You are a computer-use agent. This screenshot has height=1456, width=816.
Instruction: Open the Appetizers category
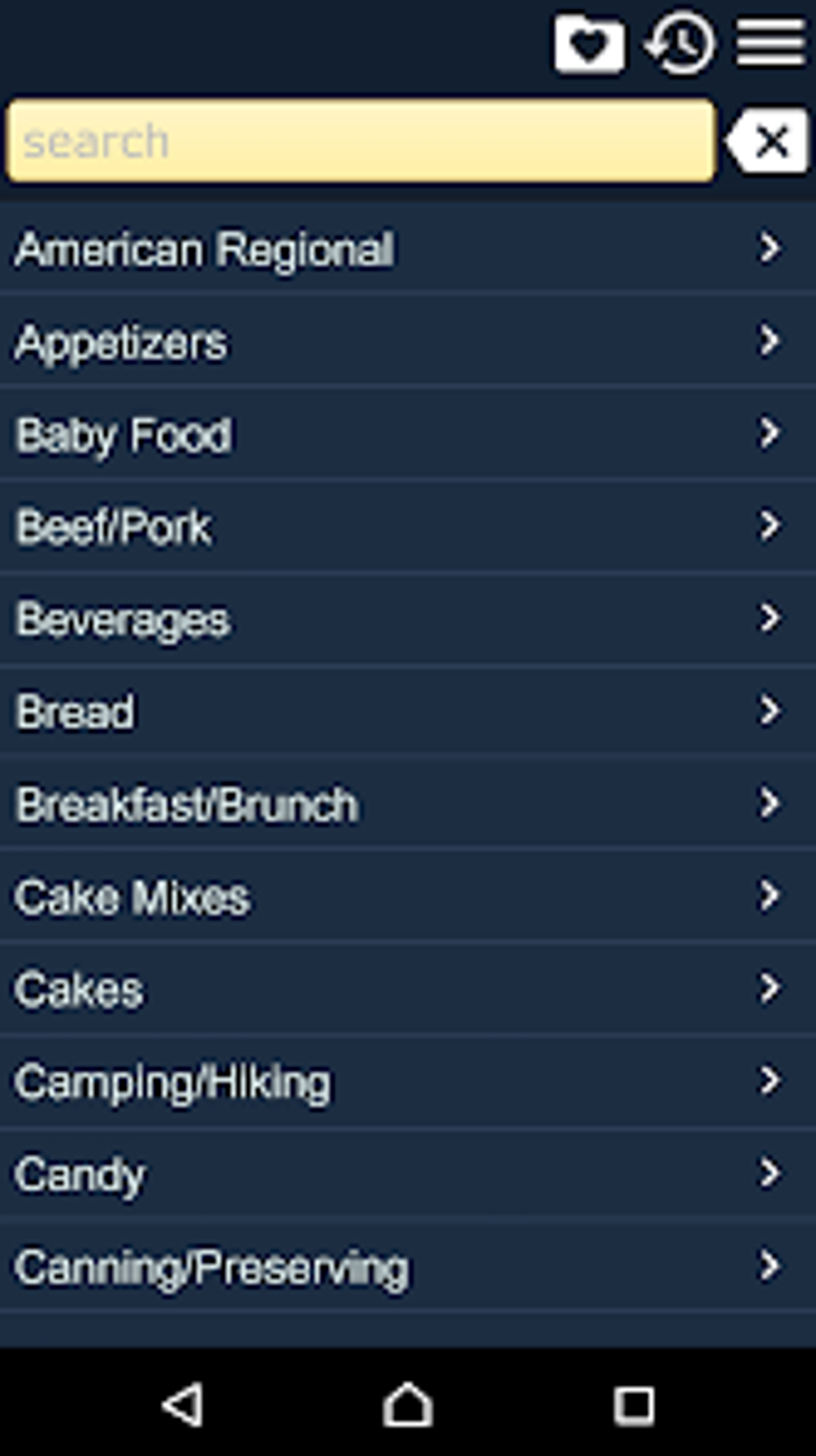[x=408, y=341]
